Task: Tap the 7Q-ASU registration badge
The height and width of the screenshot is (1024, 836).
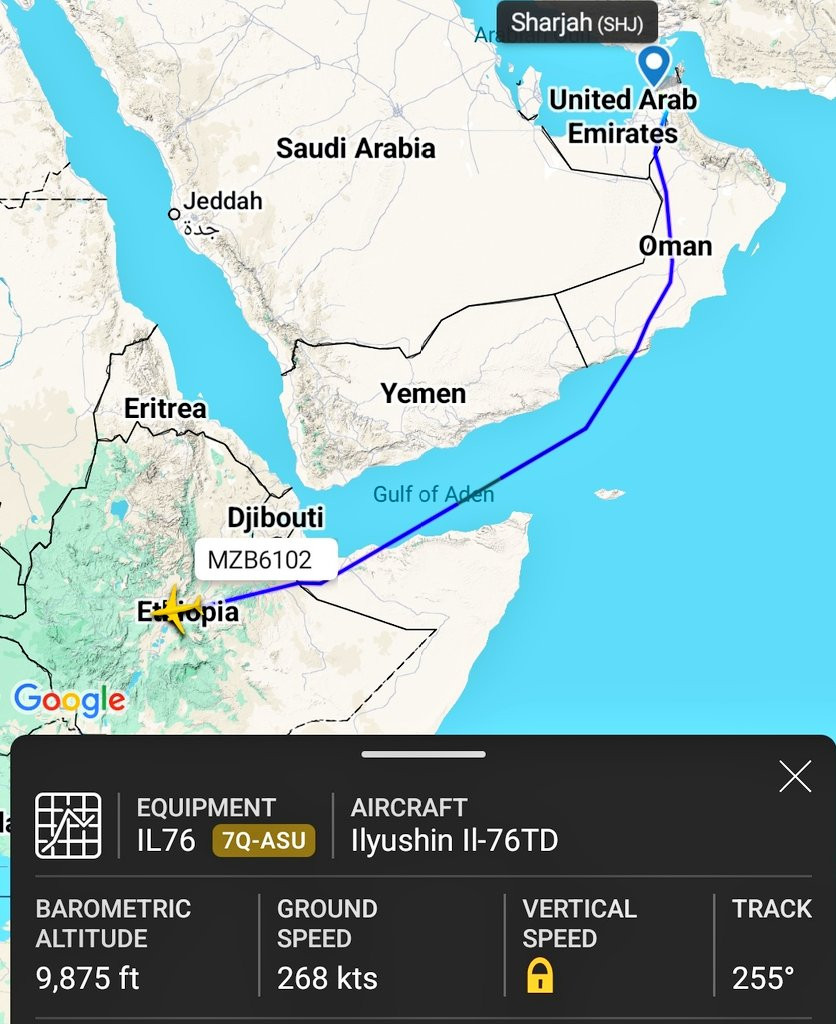Action: (263, 840)
